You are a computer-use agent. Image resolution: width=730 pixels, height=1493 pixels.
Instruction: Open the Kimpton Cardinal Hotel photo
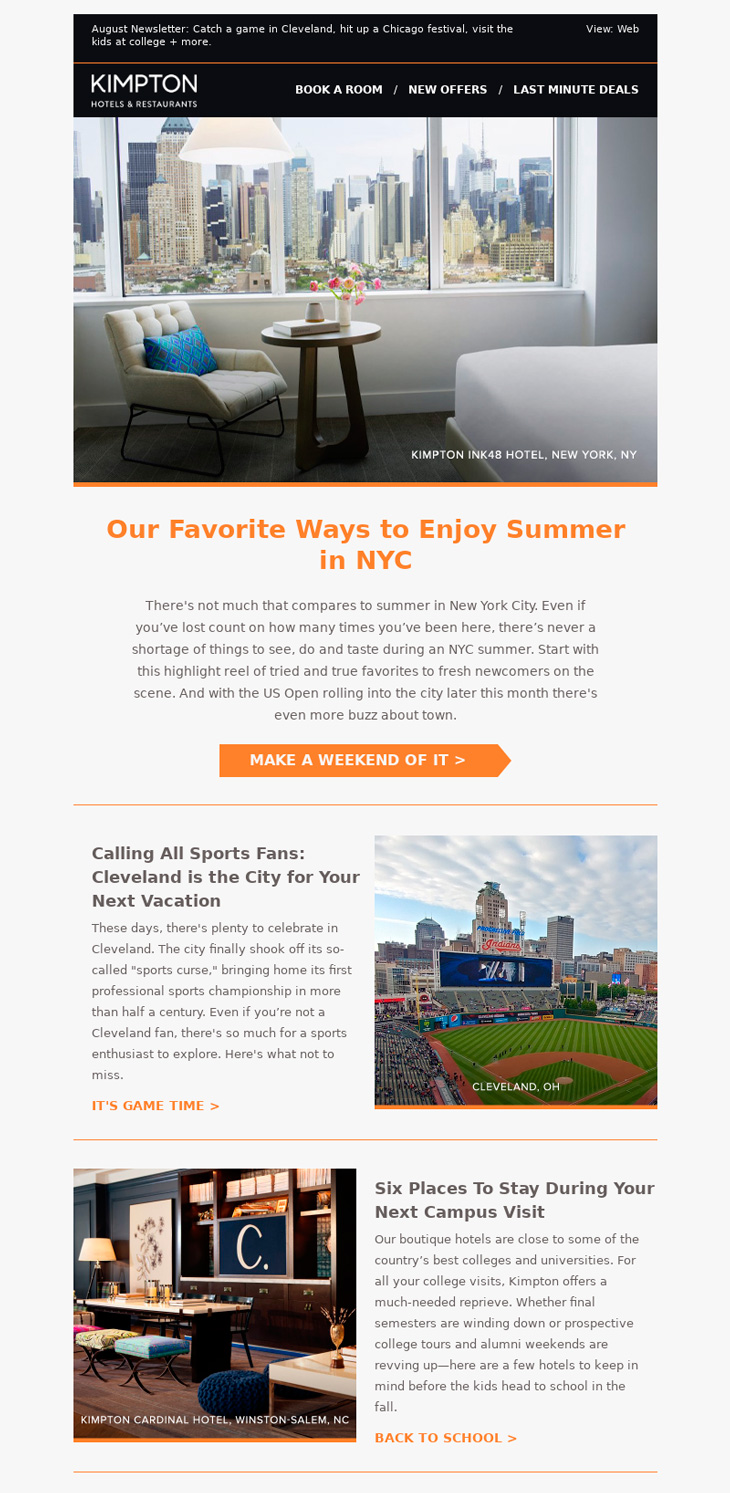pos(214,1303)
